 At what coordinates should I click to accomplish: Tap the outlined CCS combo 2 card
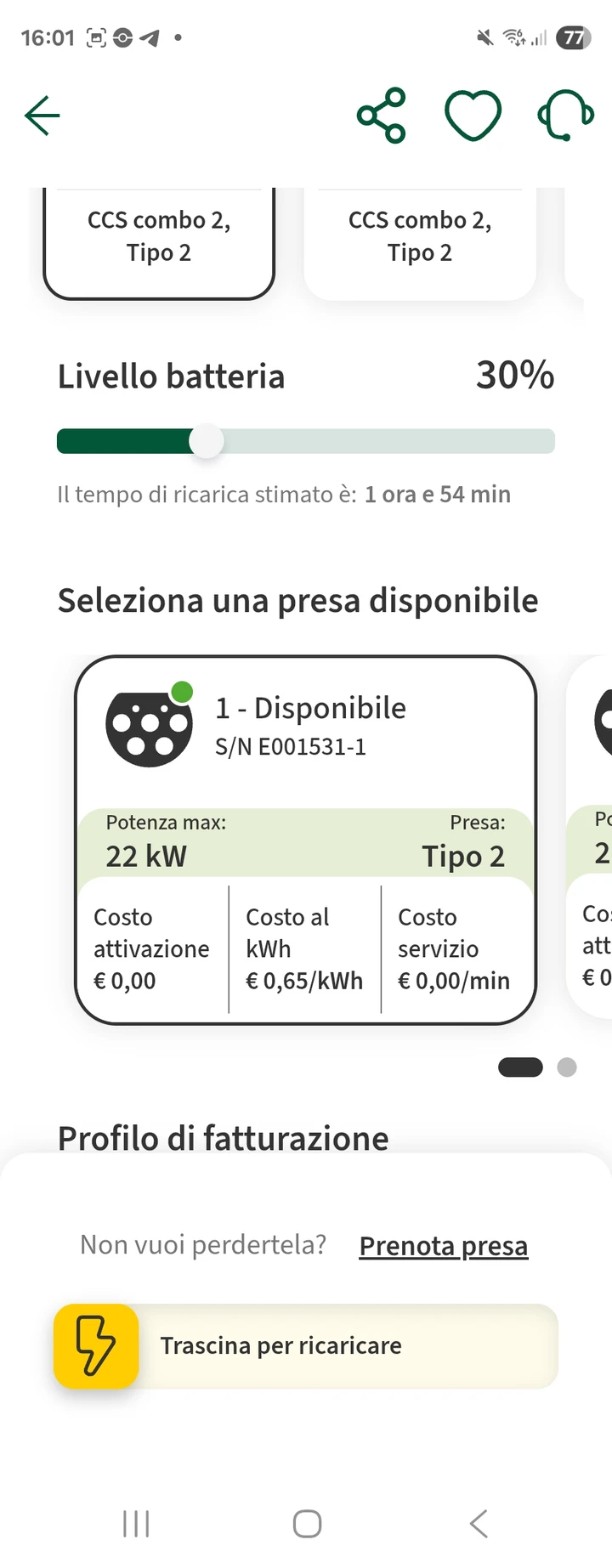pos(159,241)
